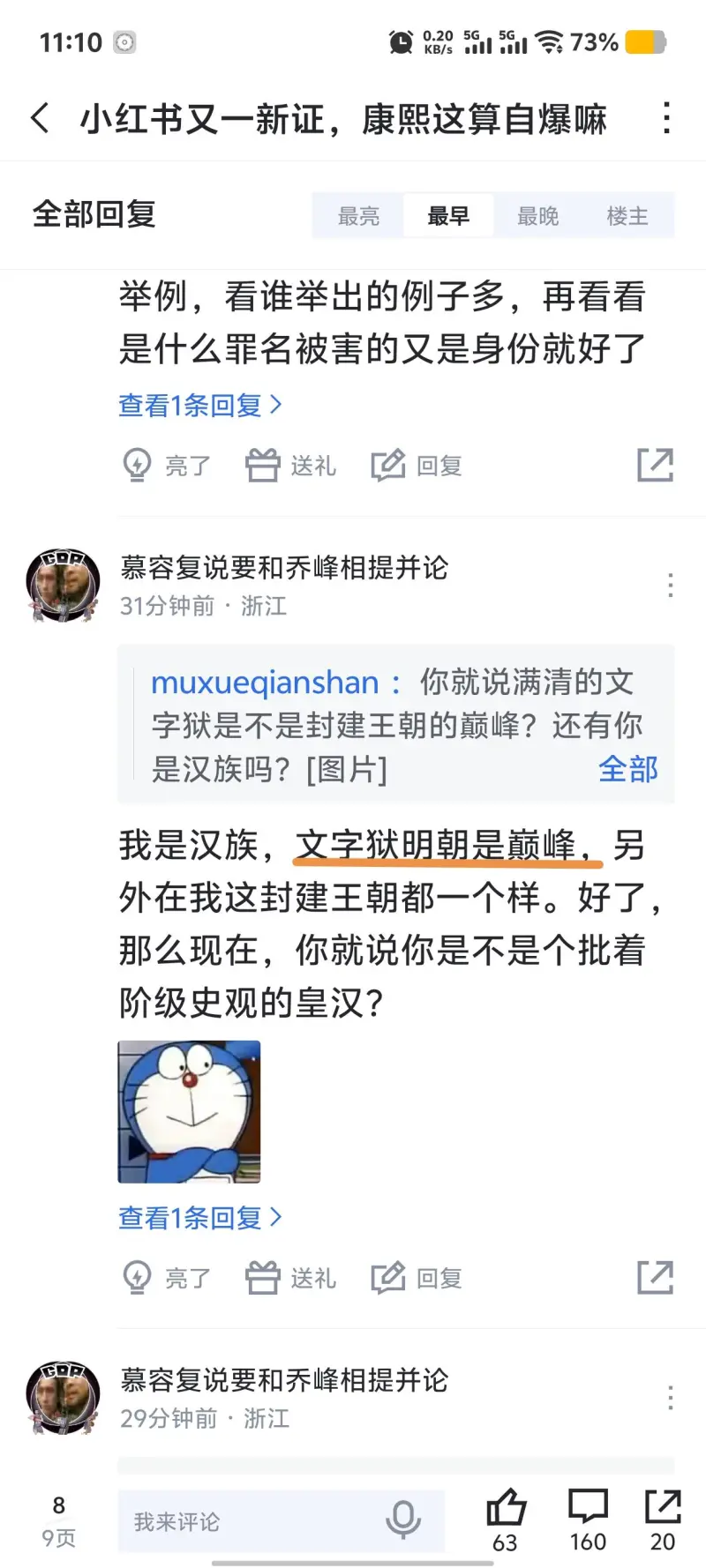The height and width of the screenshot is (1568, 706).
Task: Open the overflow menu in the title bar
Action: pyautogui.click(x=666, y=118)
